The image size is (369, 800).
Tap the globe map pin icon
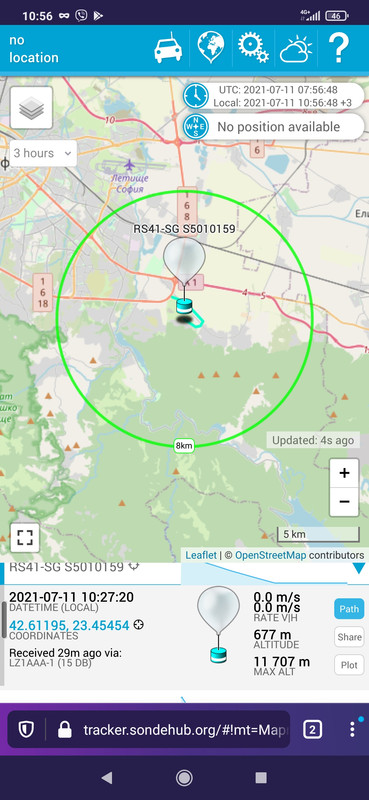tap(211, 47)
